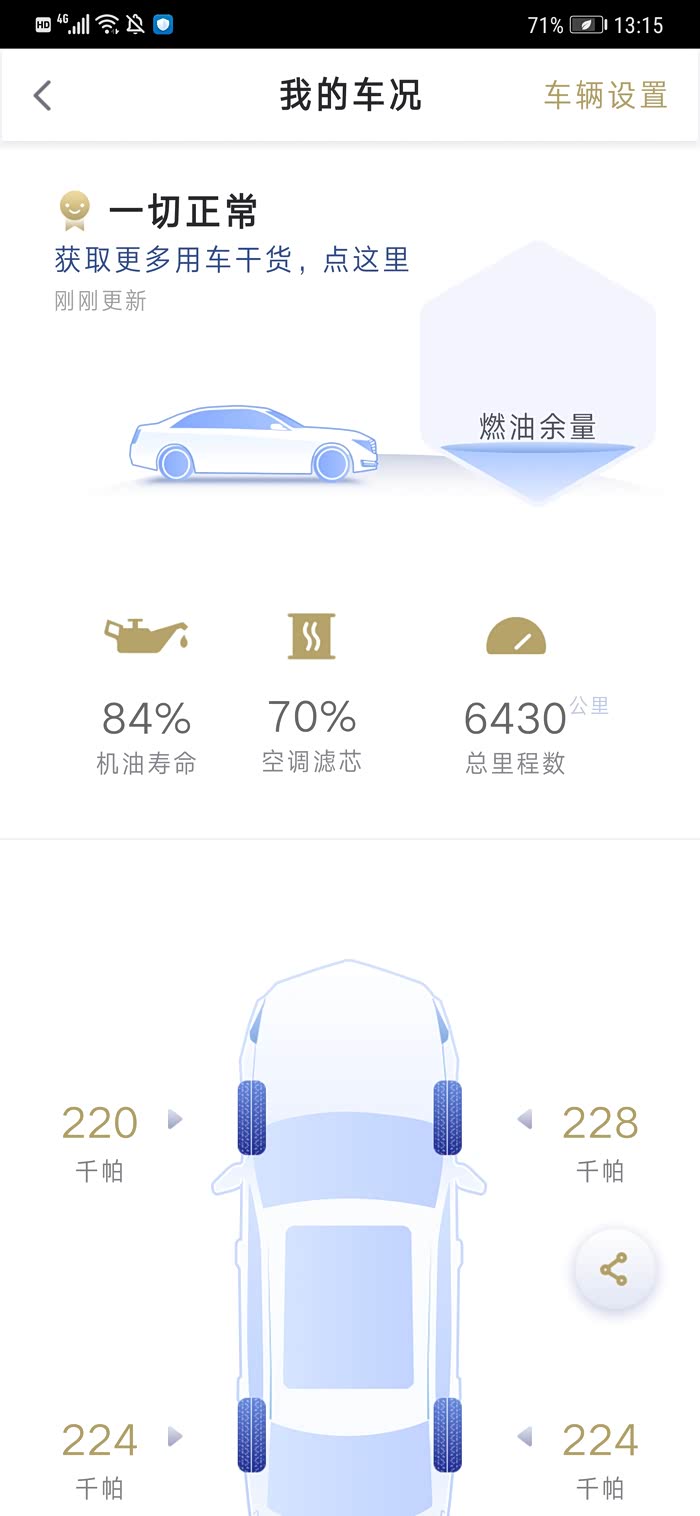Open the 获取更多用车干货 link
Viewport: 700px width, 1516px height.
[232, 261]
